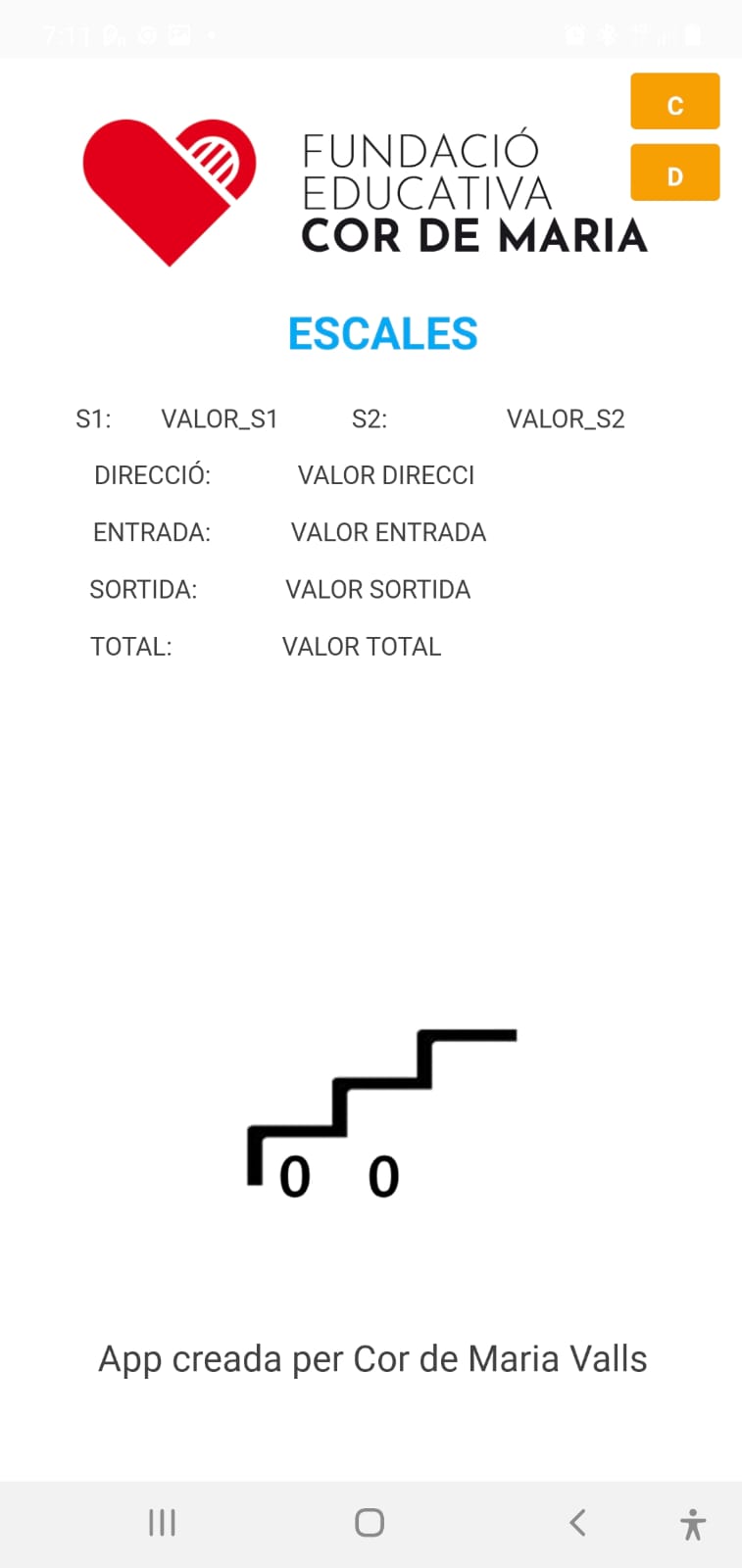Go to the home screen
Image resolution: width=742 pixels, height=1568 pixels.
pos(370,1522)
